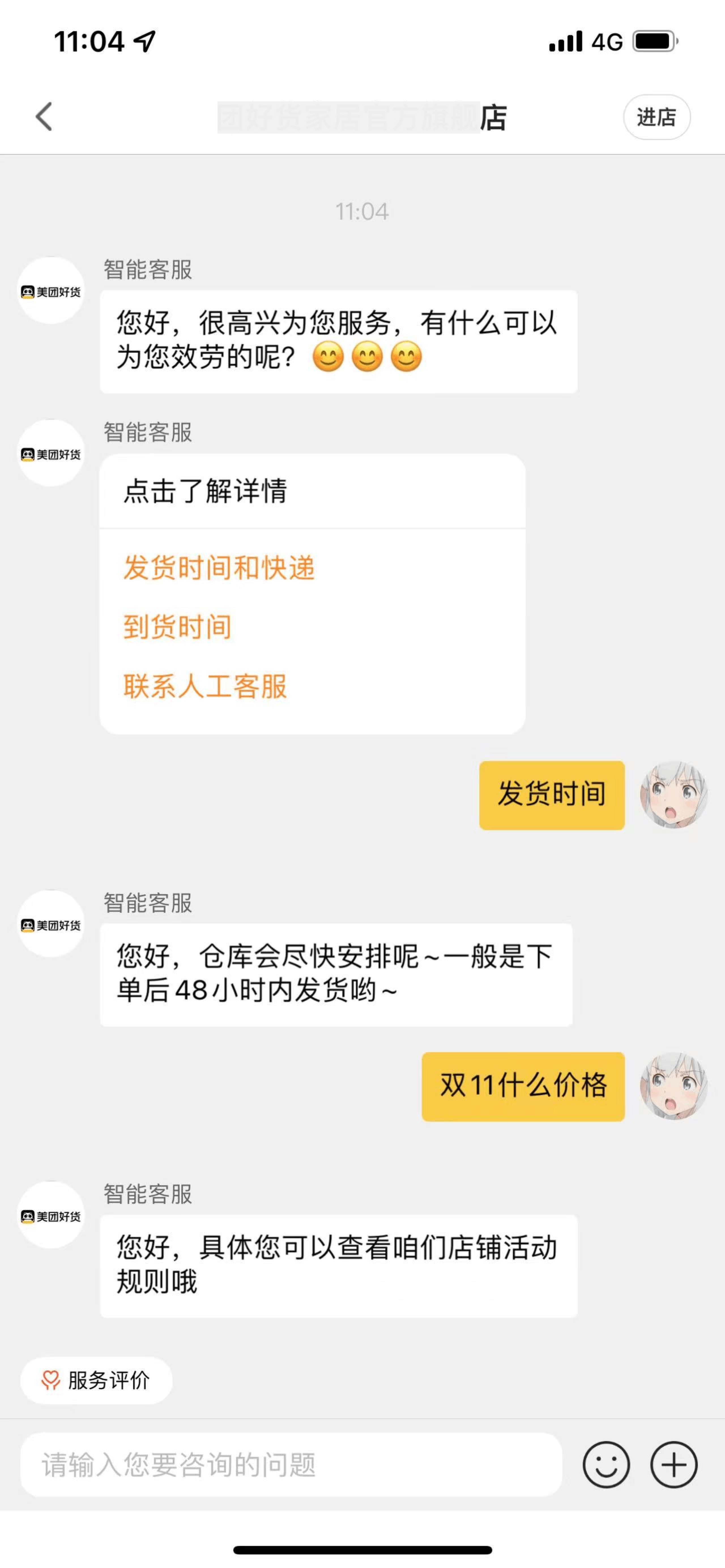The width and height of the screenshot is (725, 1568).
Task: Go back using the back arrow
Action: pyautogui.click(x=44, y=116)
